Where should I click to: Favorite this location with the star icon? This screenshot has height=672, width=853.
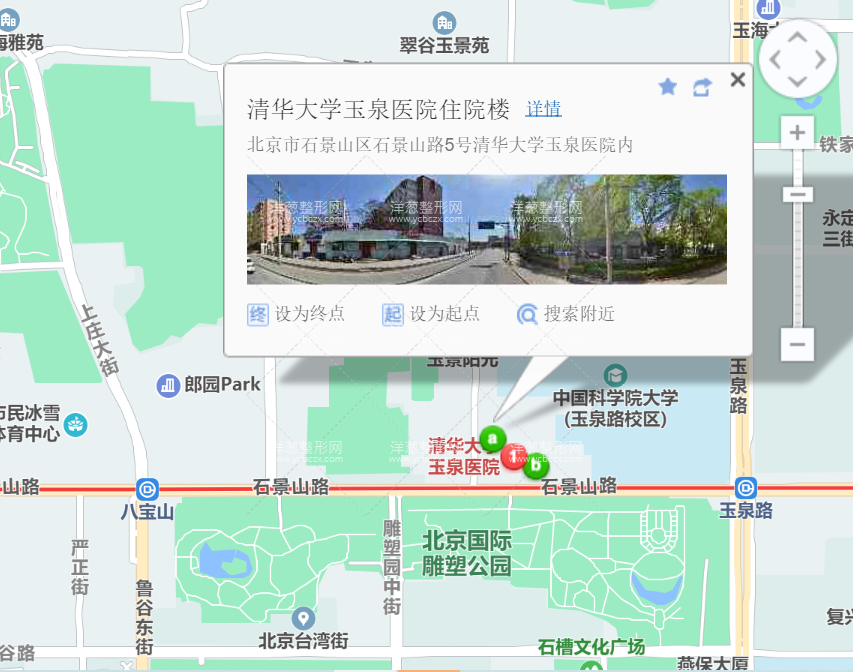[668, 87]
